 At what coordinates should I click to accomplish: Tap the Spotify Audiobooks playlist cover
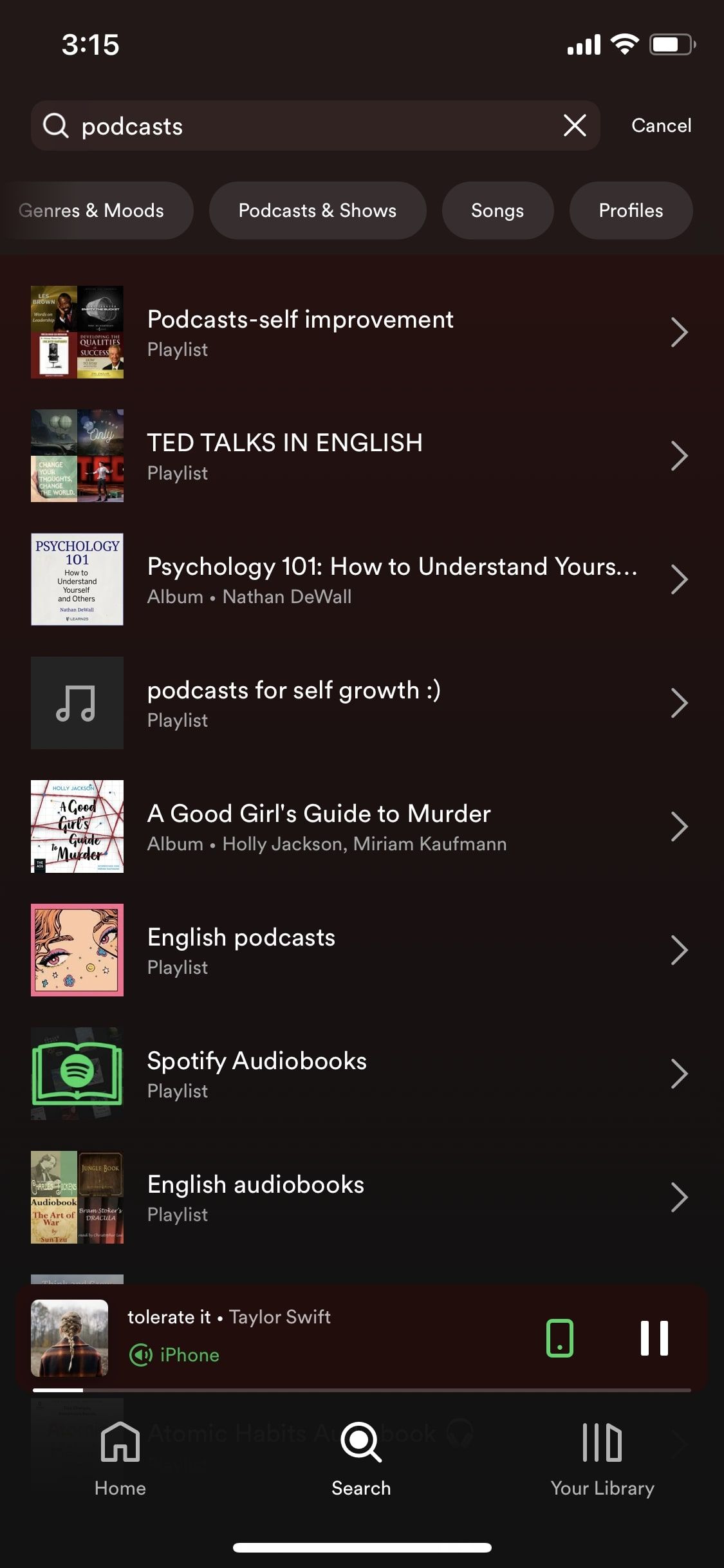pos(77,1073)
